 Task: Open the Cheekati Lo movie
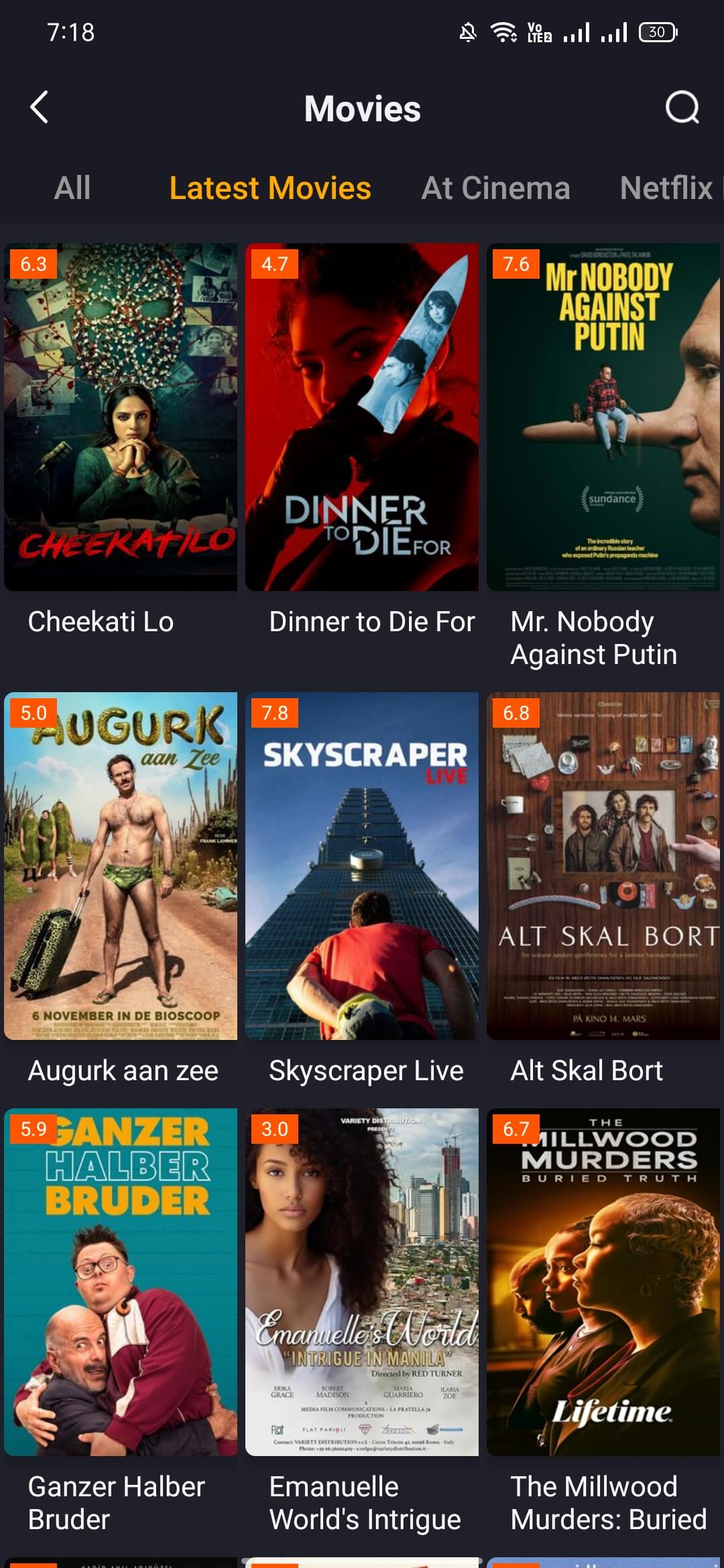coord(121,417)
